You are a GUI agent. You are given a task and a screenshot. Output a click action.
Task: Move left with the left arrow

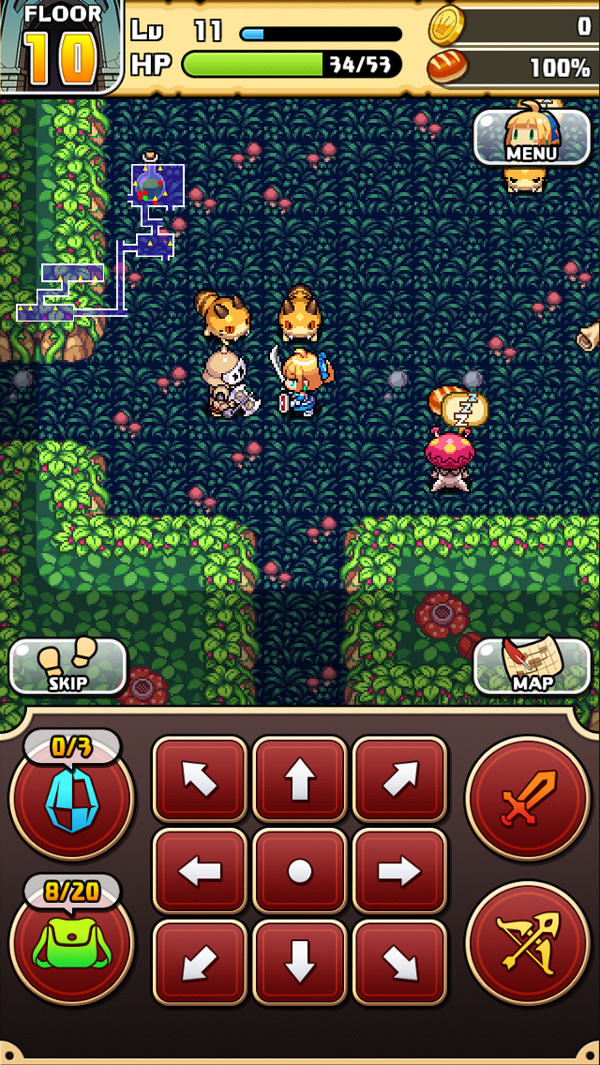(x=200, y=872)
